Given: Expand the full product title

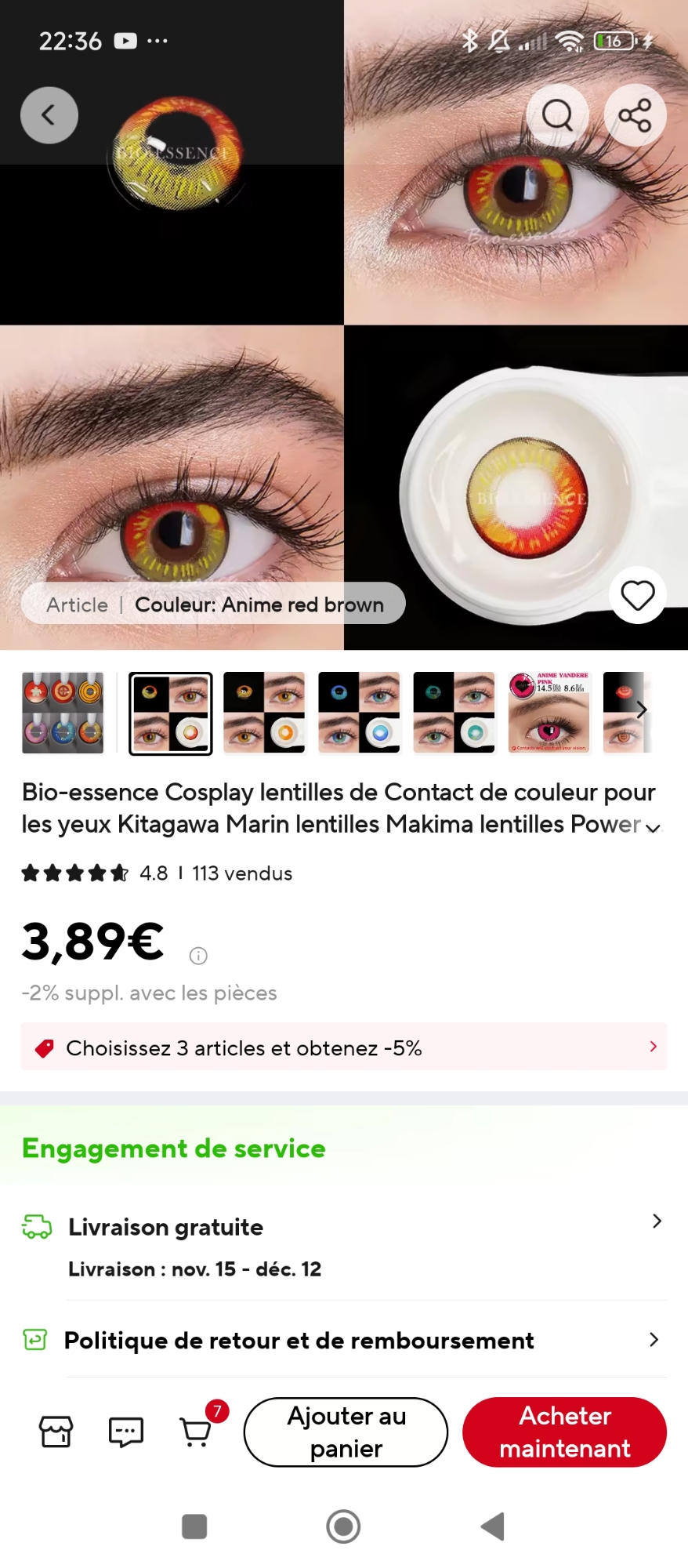Looking at the screenshot, I should (653, 828).
